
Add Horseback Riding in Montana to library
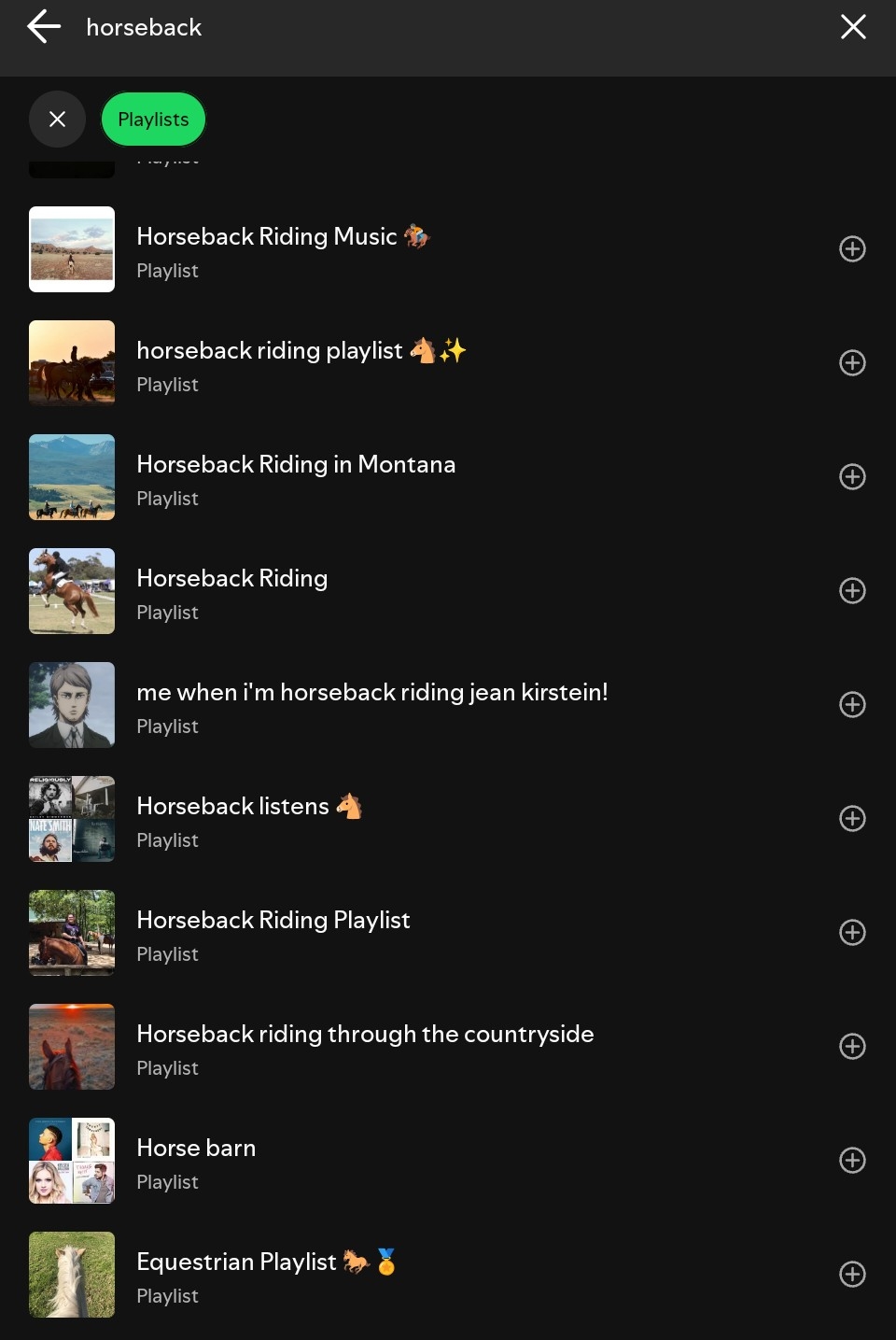pos(852,477)
